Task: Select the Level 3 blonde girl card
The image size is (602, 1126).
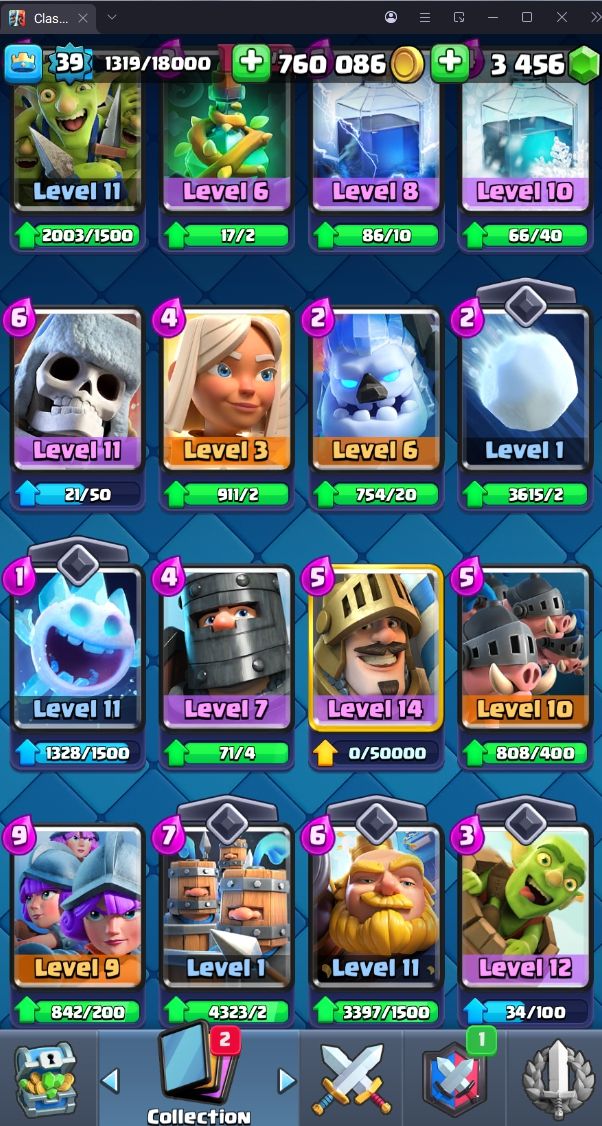Action: click(226, 395)
